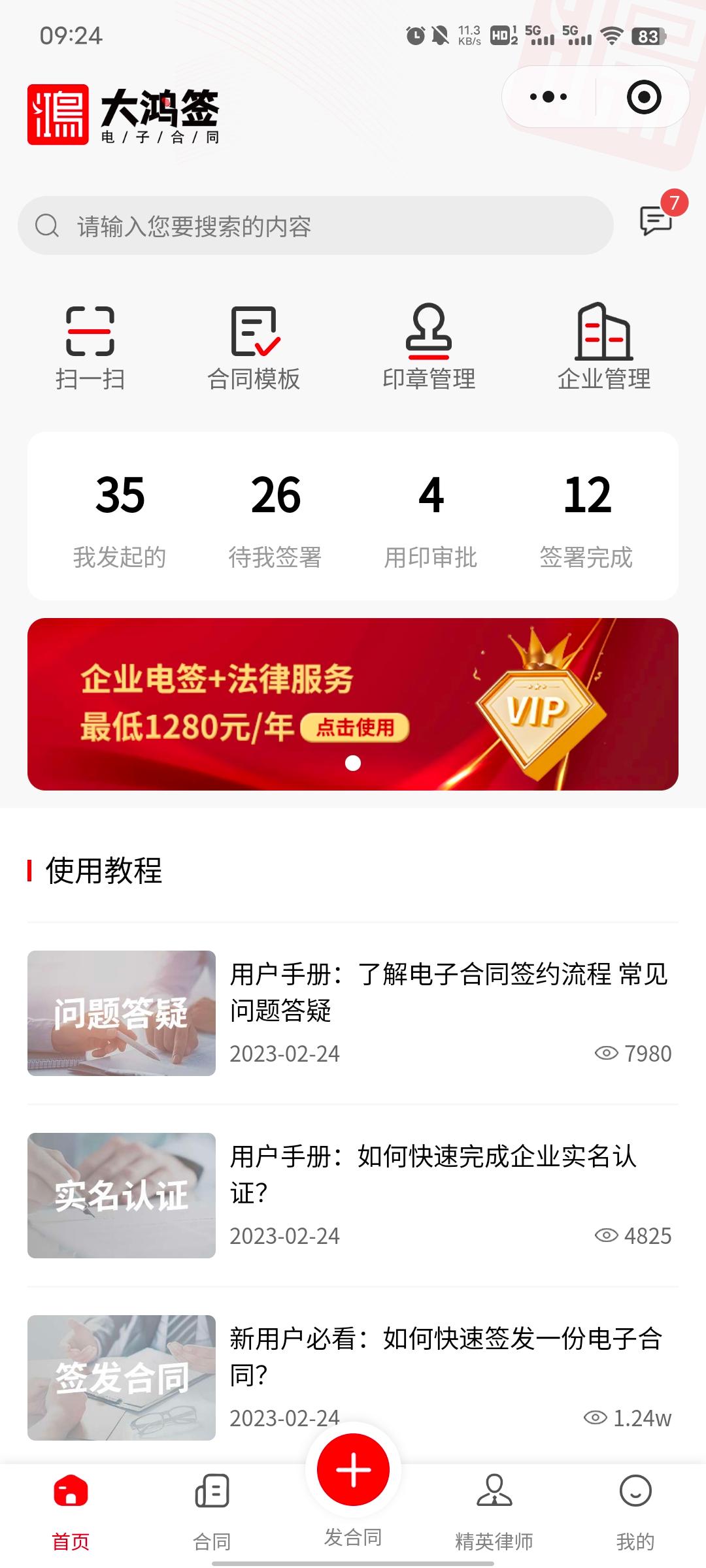This screenshot has height=1568, width=706.
Task: Go to 印章管理 seal management
Action: coord(429,348)
